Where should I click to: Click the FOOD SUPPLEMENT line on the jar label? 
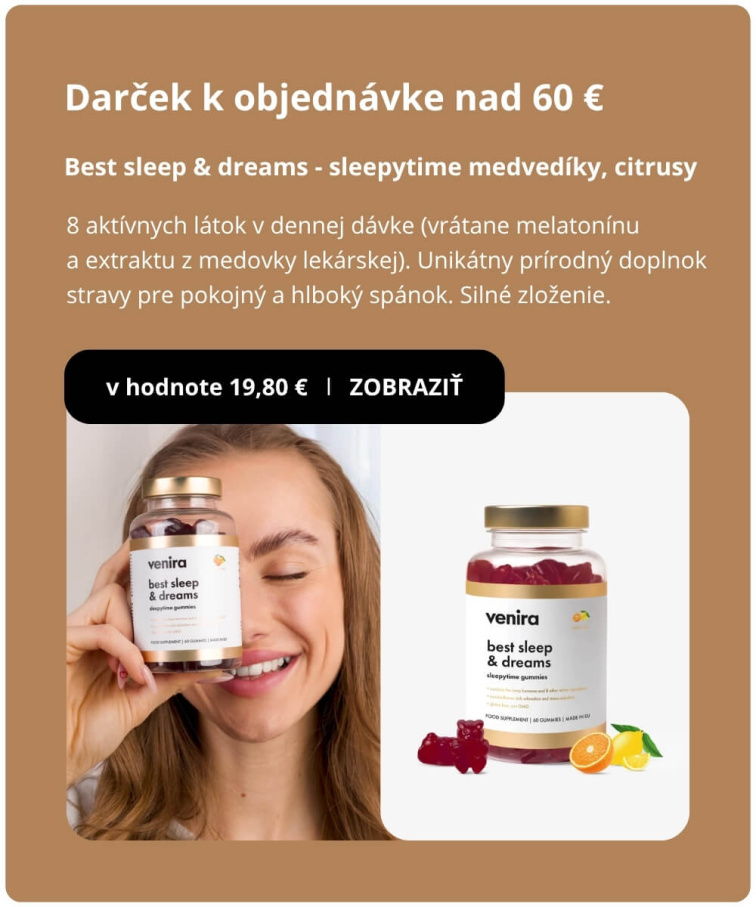pos(505,717)
